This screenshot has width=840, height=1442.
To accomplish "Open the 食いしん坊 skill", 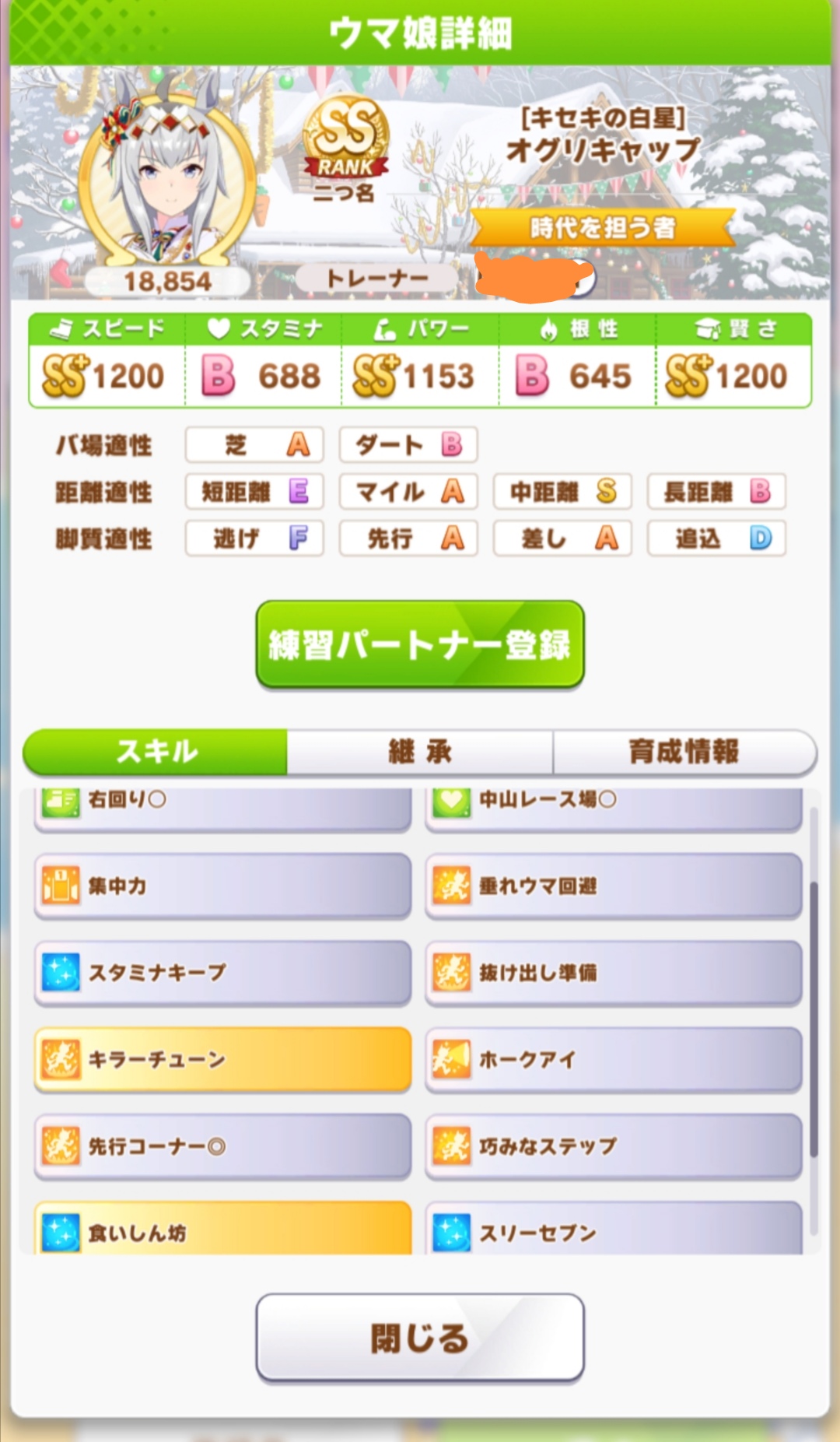I will (222, 1231).
